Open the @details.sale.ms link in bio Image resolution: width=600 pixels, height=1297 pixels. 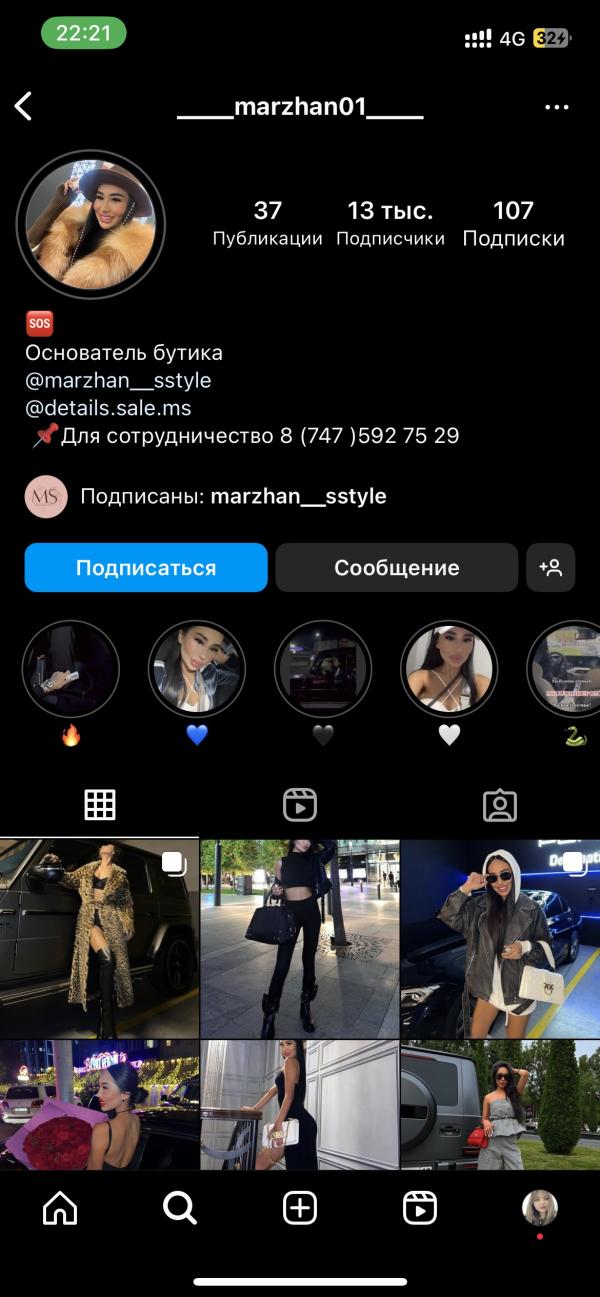[x=108, y=408]
